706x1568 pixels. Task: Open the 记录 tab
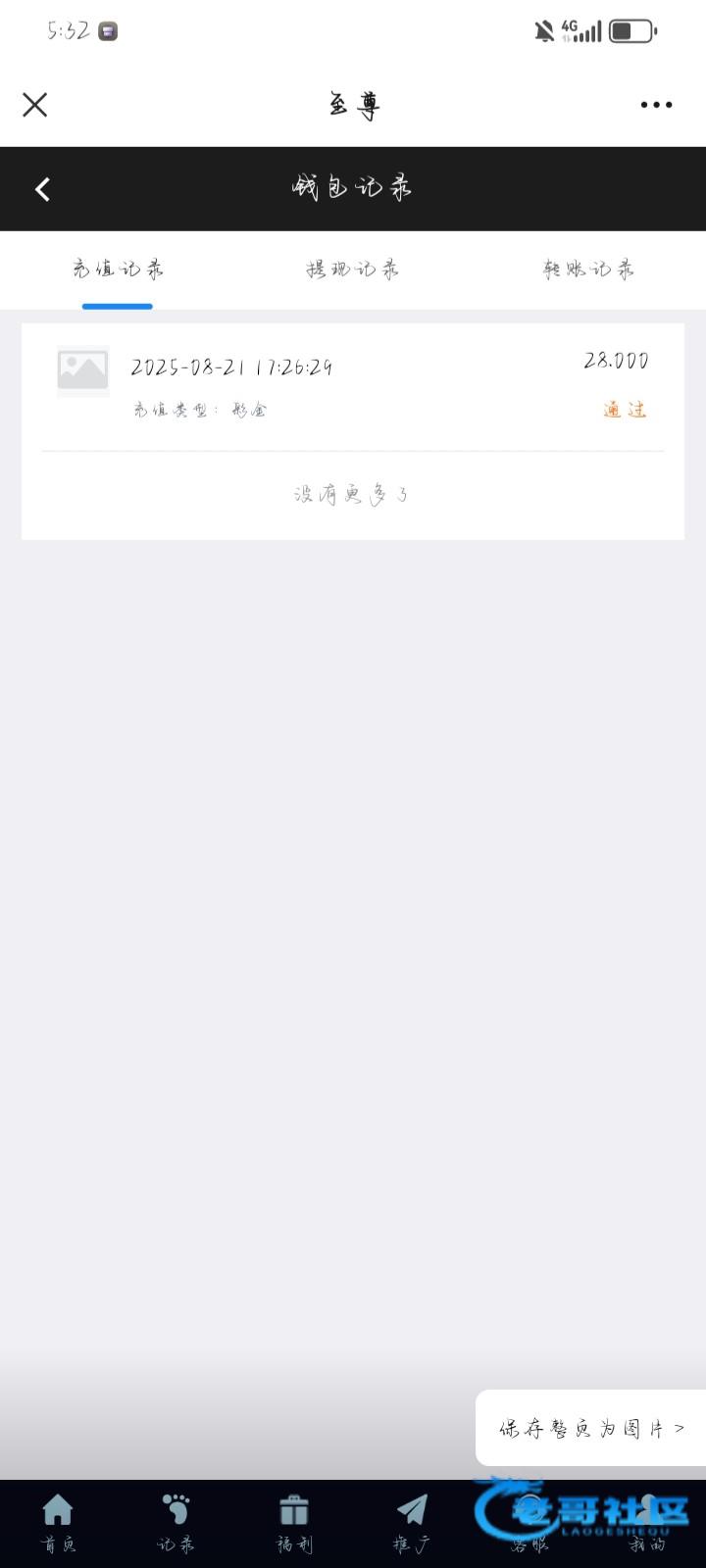[x=176, y=1522]
